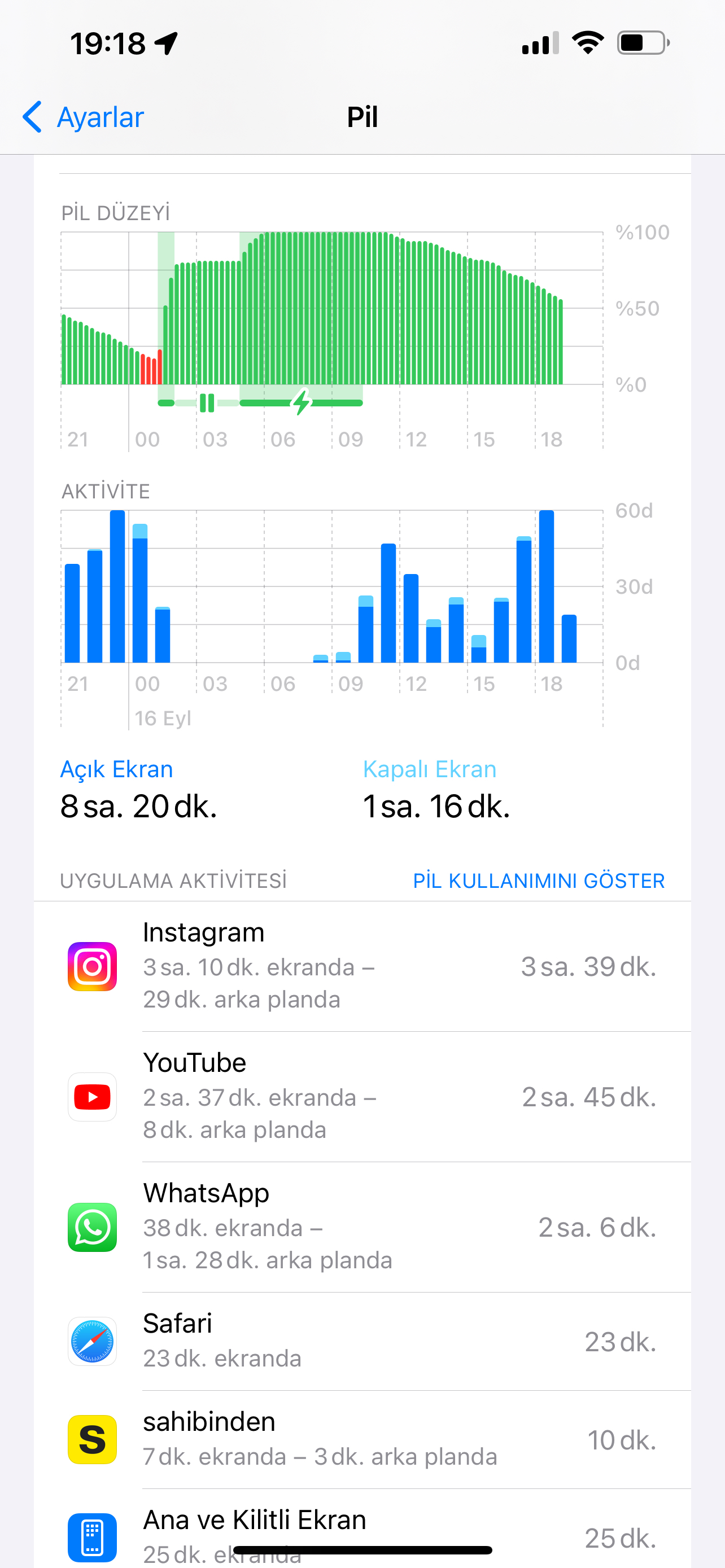Tap the Ana ve Kilitli Ekran row
The height and width of the screenshot is (1568, 725).
tap(362, 1529)
